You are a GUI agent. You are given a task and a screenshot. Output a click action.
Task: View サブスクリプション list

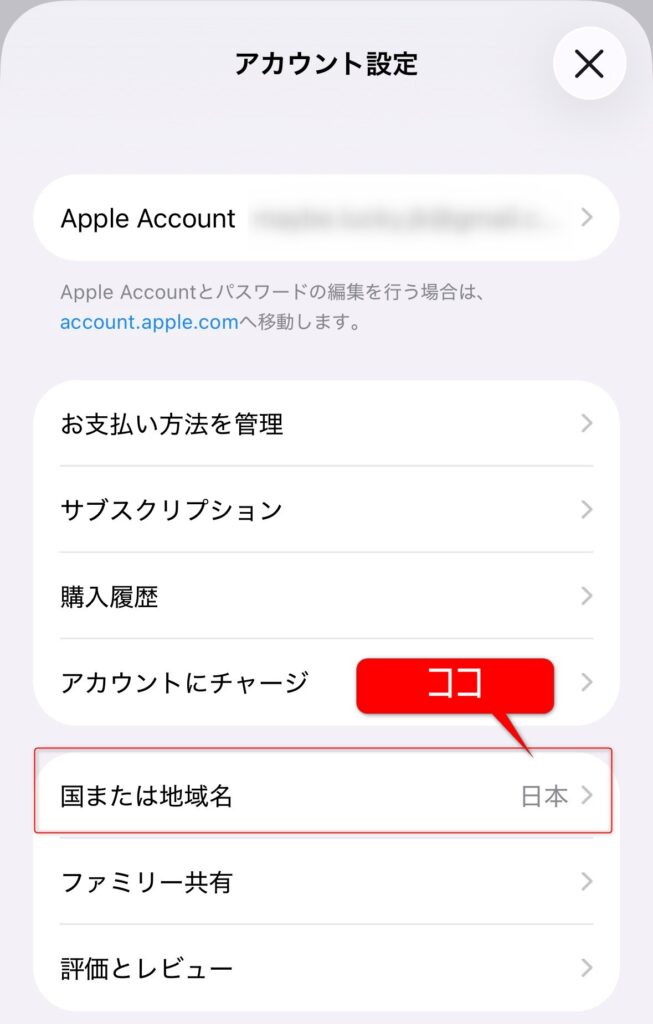[326, 510]
